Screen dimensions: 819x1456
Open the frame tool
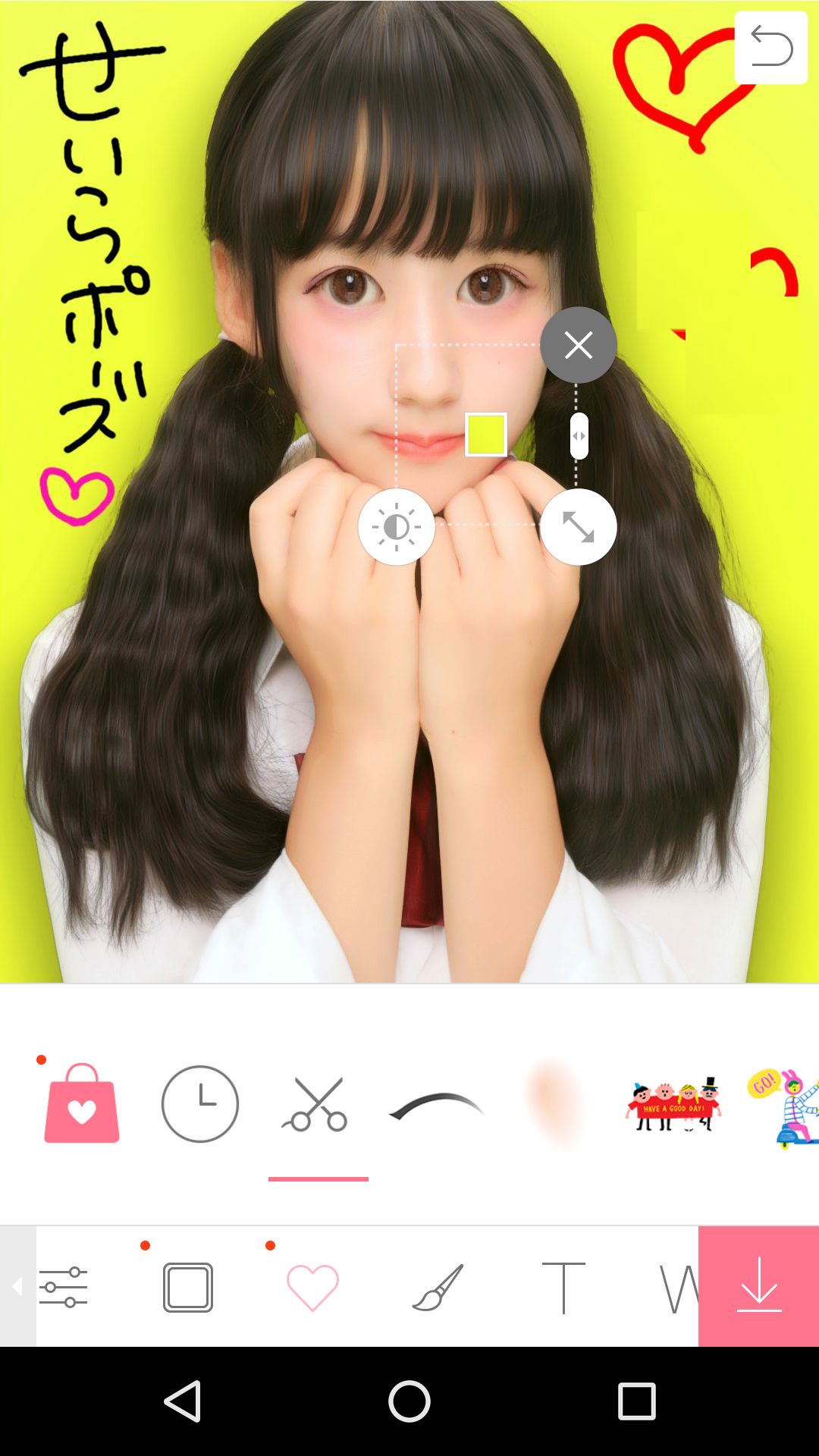click(x=188, y=1287)
